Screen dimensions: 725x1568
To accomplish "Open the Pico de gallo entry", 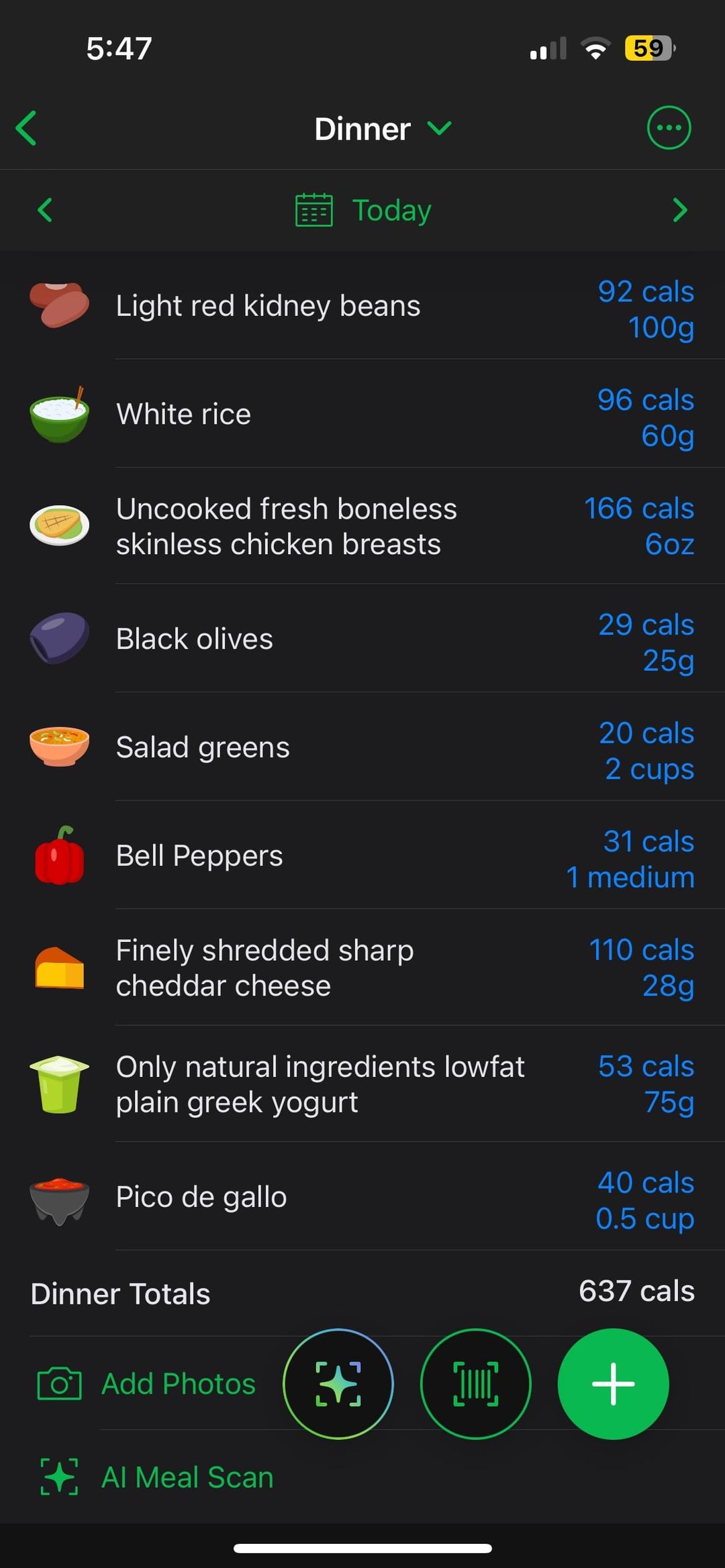I will click(362, 1197).
